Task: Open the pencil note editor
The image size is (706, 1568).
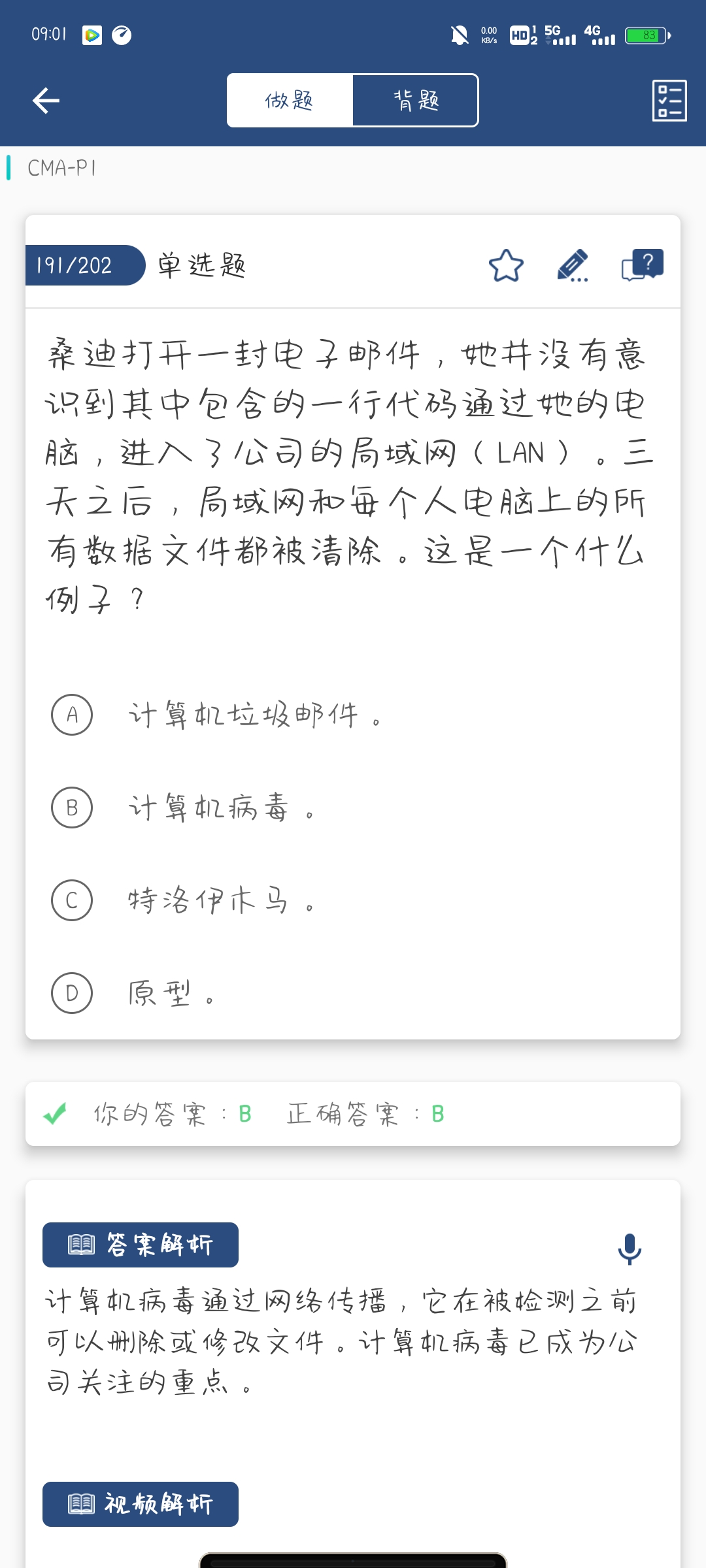Action: [573, 266]
